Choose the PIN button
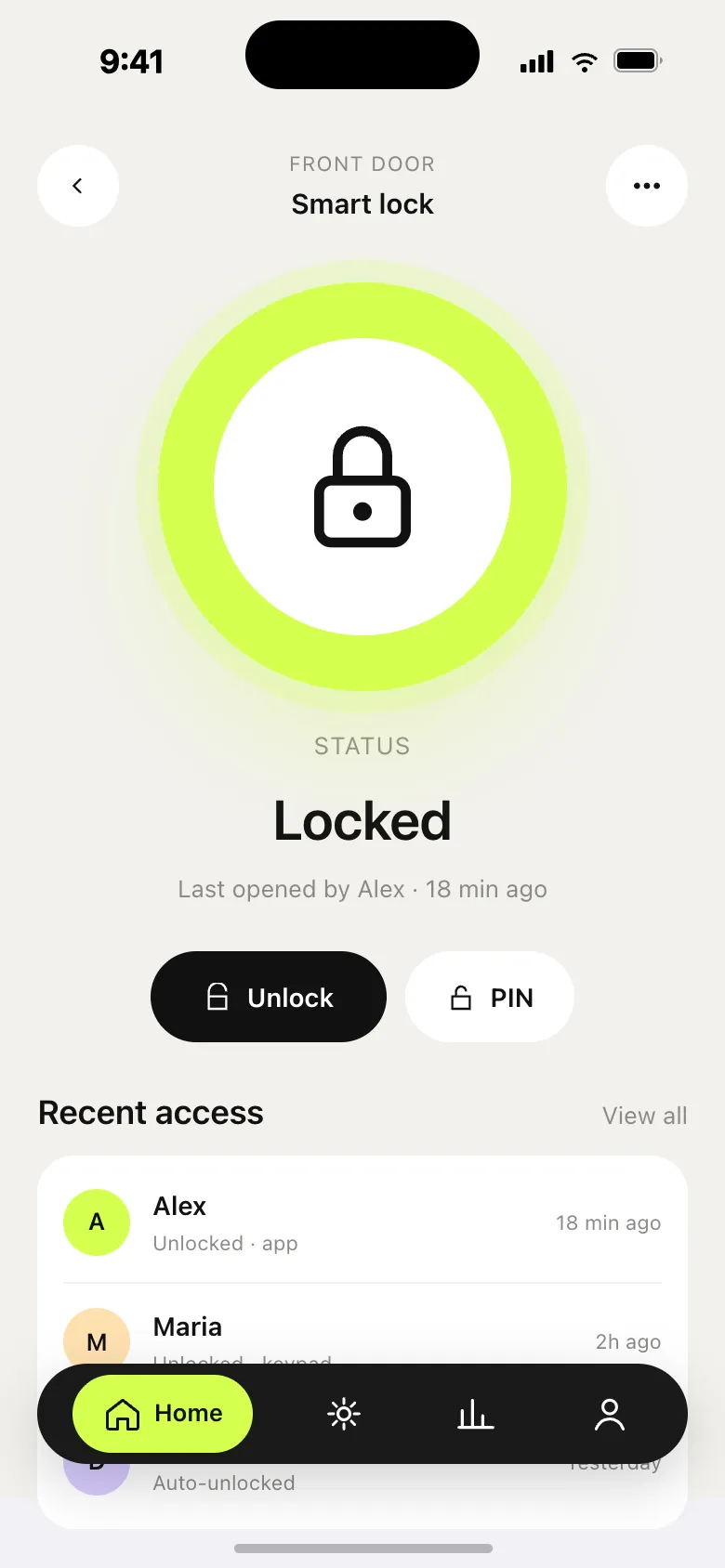The image size is (725, 1568). [490, 997]
